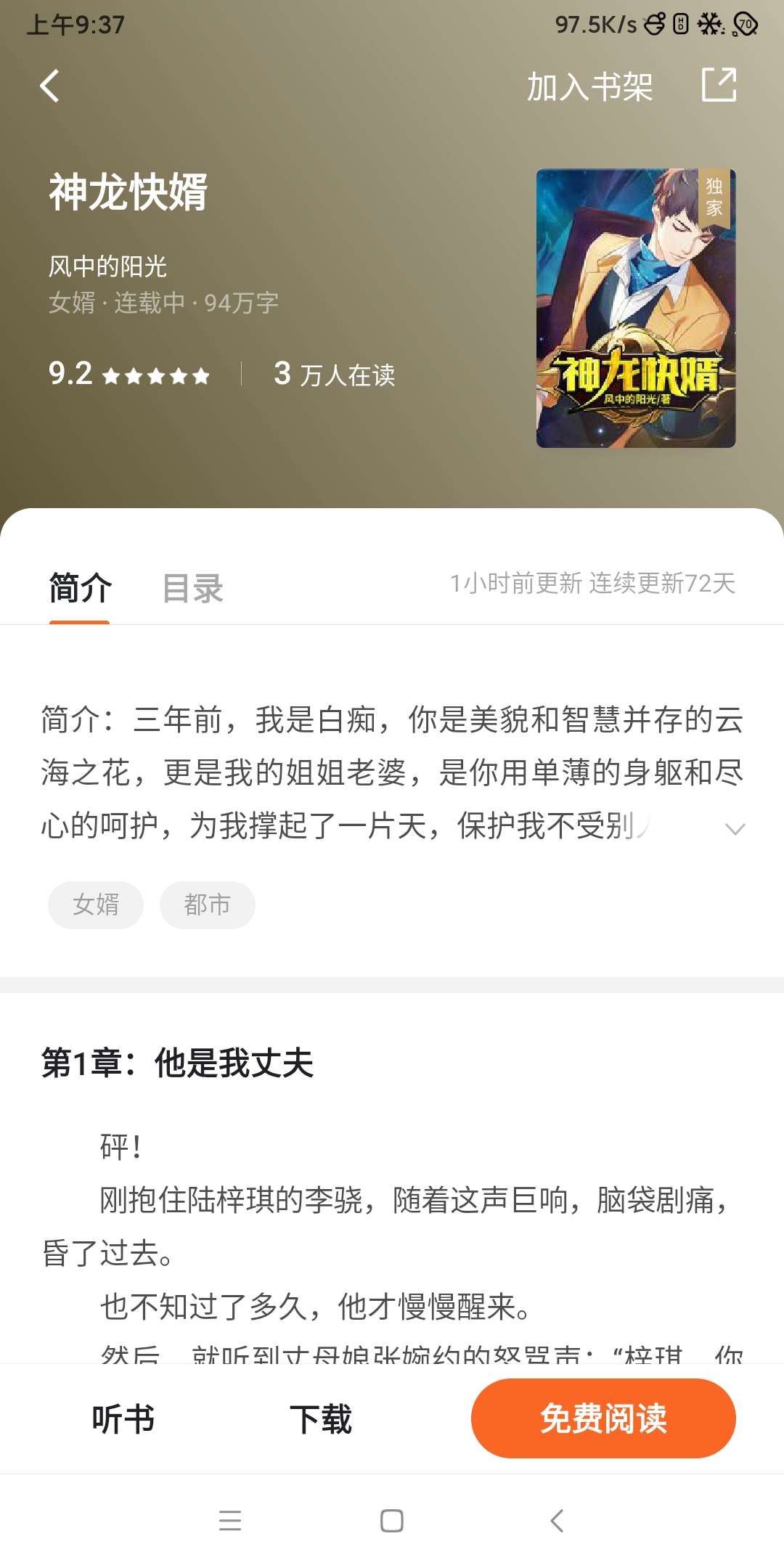The image size is (784, 1568).
Task: Tap the 都市 tag chip
Action: pyautogui.click(x=208, y=905)
